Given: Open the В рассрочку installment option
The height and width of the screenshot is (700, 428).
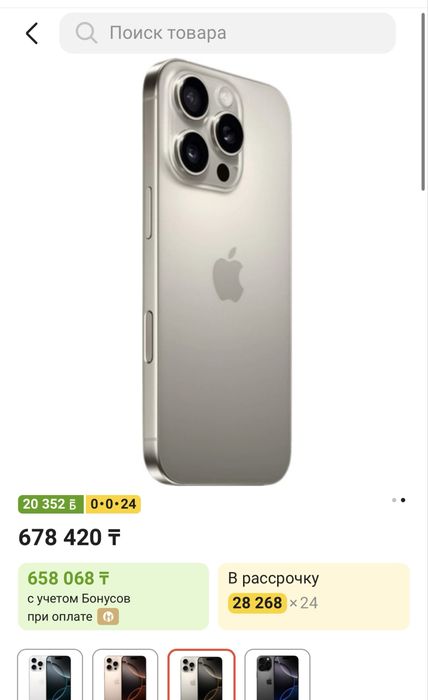Looking at the screenshot, I should click(x=314, y=596).
